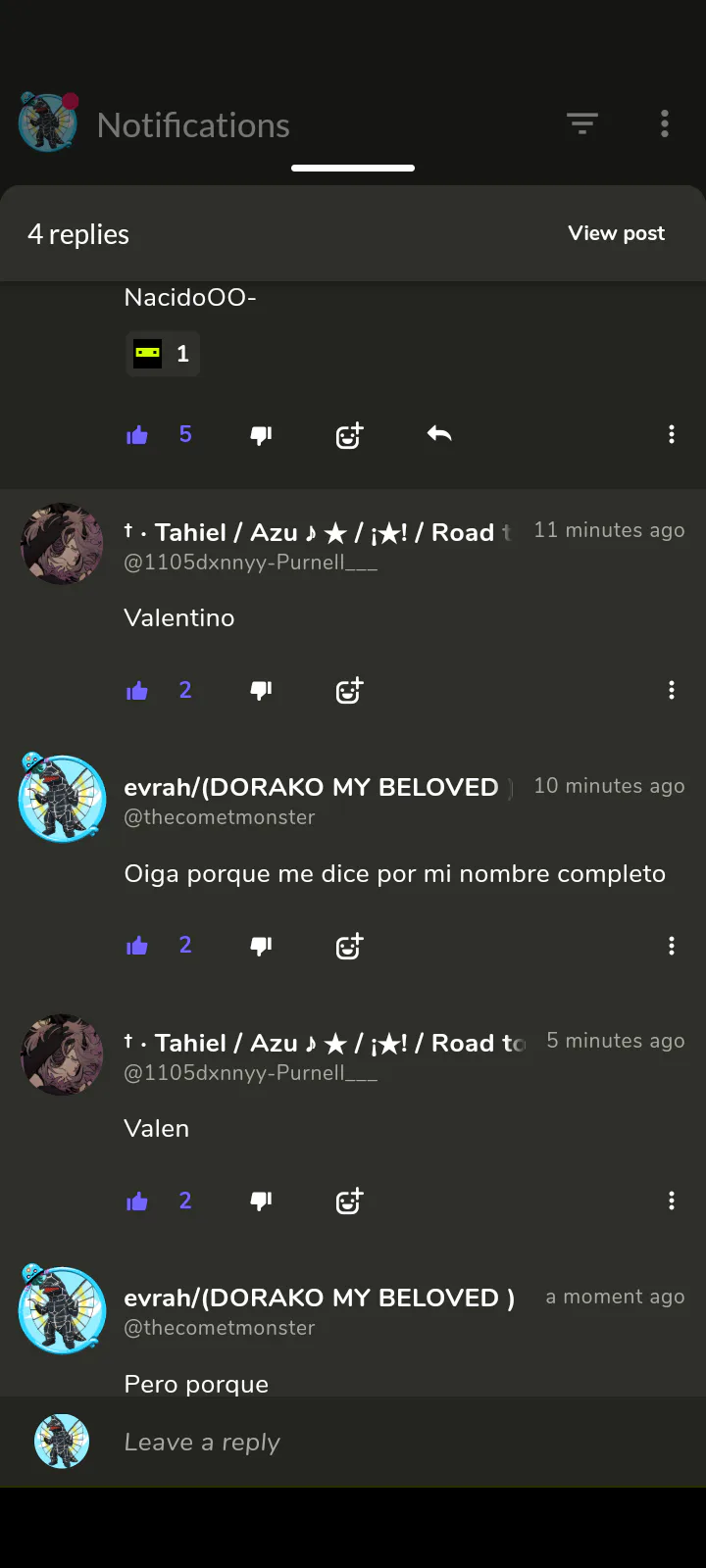Dislike the Valentino reply
The image size is (706, 1568).
[261, 691]
